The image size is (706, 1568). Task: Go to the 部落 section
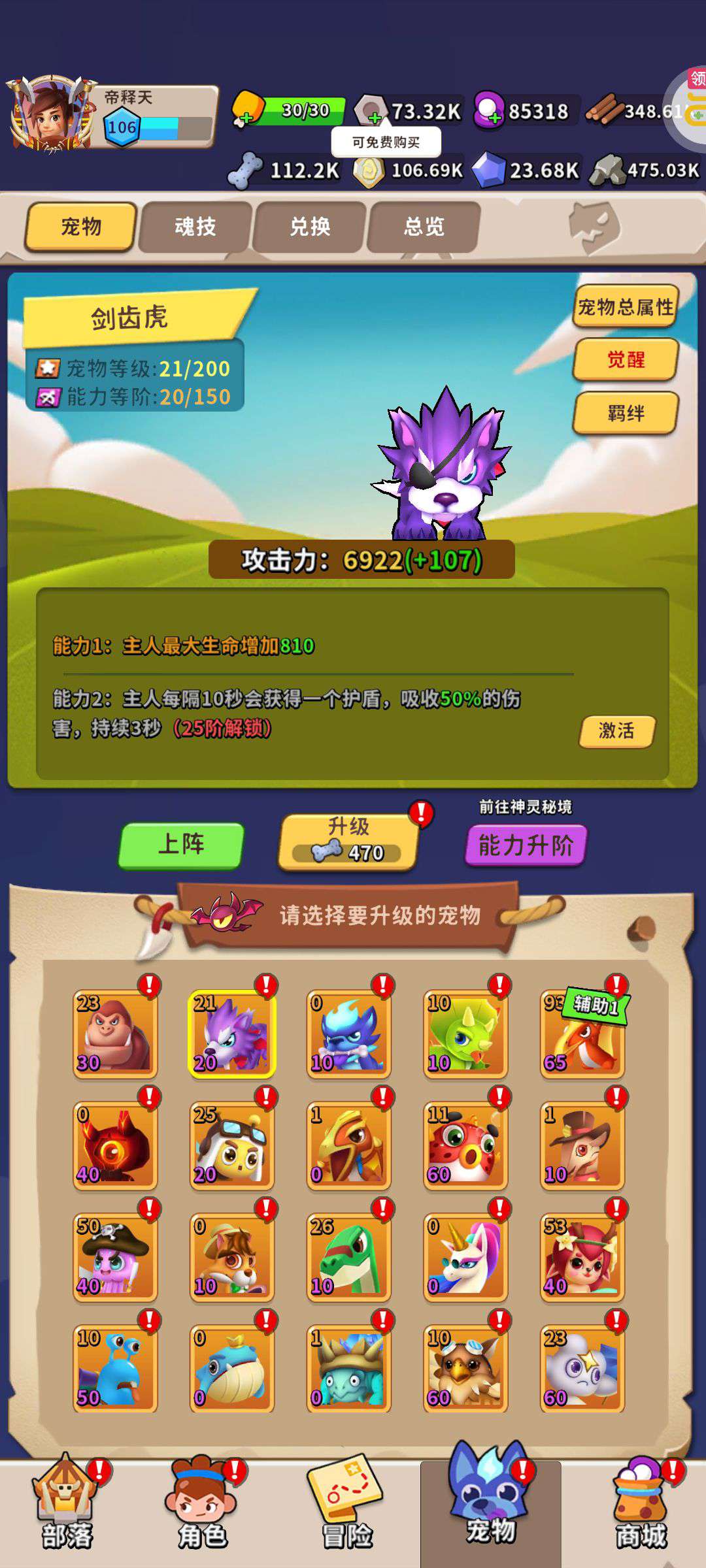pos(67,1509)
